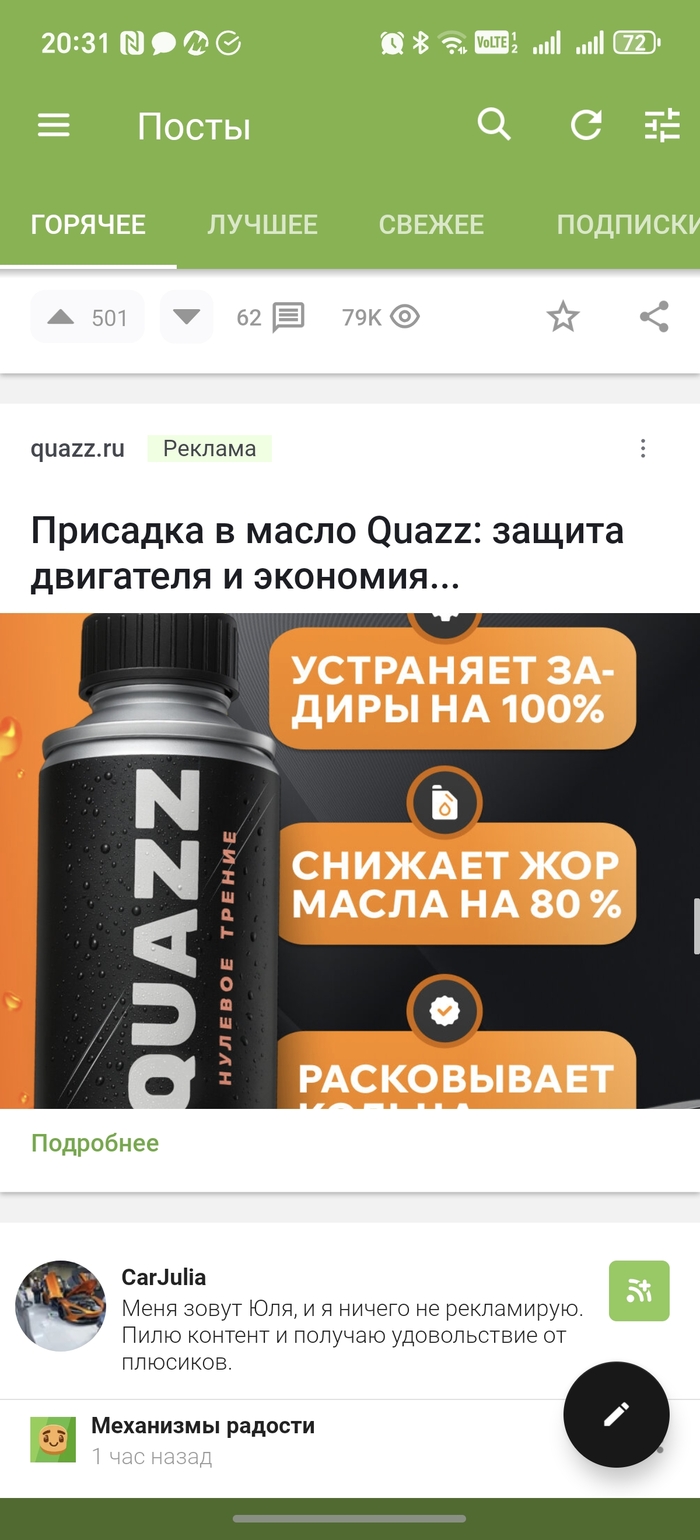The height and width of the screenshot is (1540, 700).
Task: Switch to the Свежее tab
Action: [431, 224]
